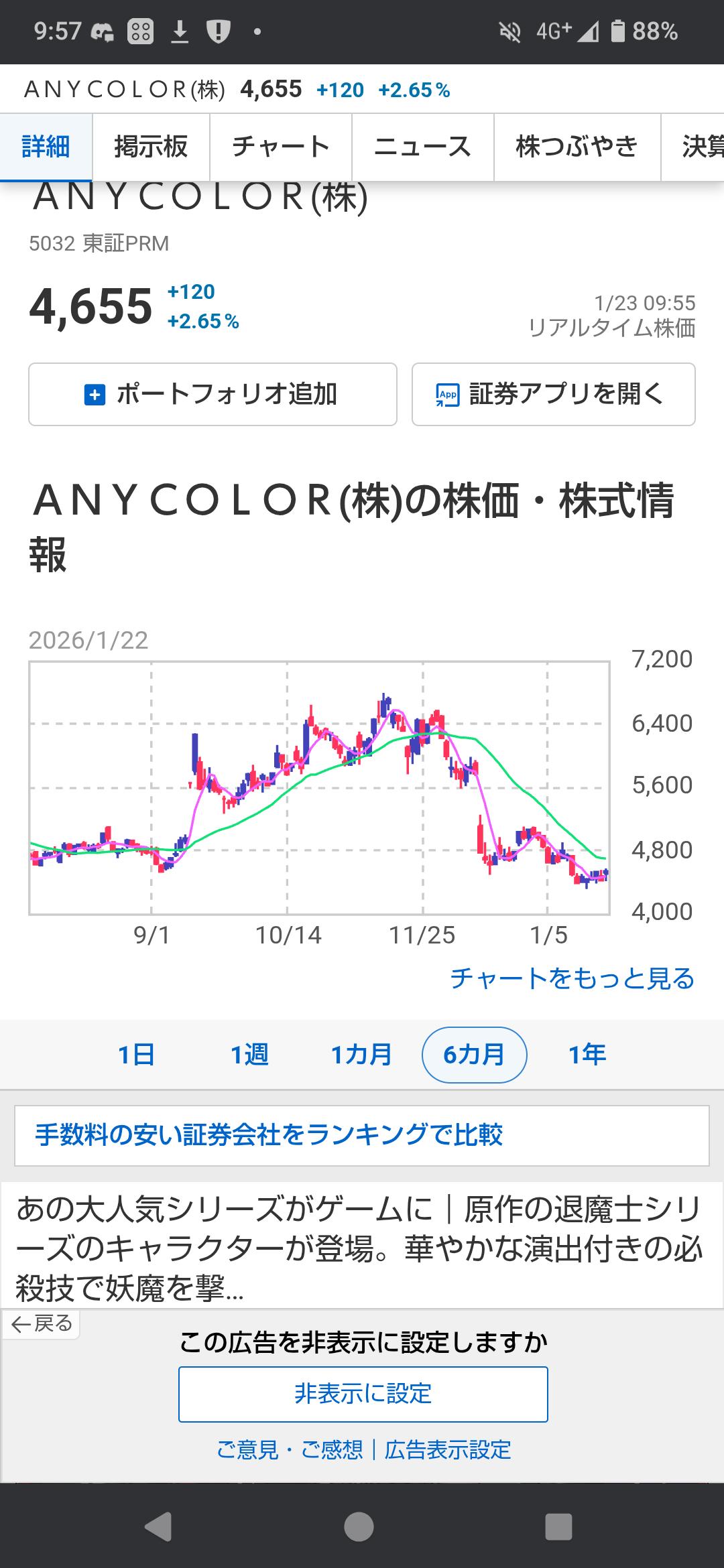Go back with system navigation button
This screenshot has width=724, height=1568.
(158, 1527)
